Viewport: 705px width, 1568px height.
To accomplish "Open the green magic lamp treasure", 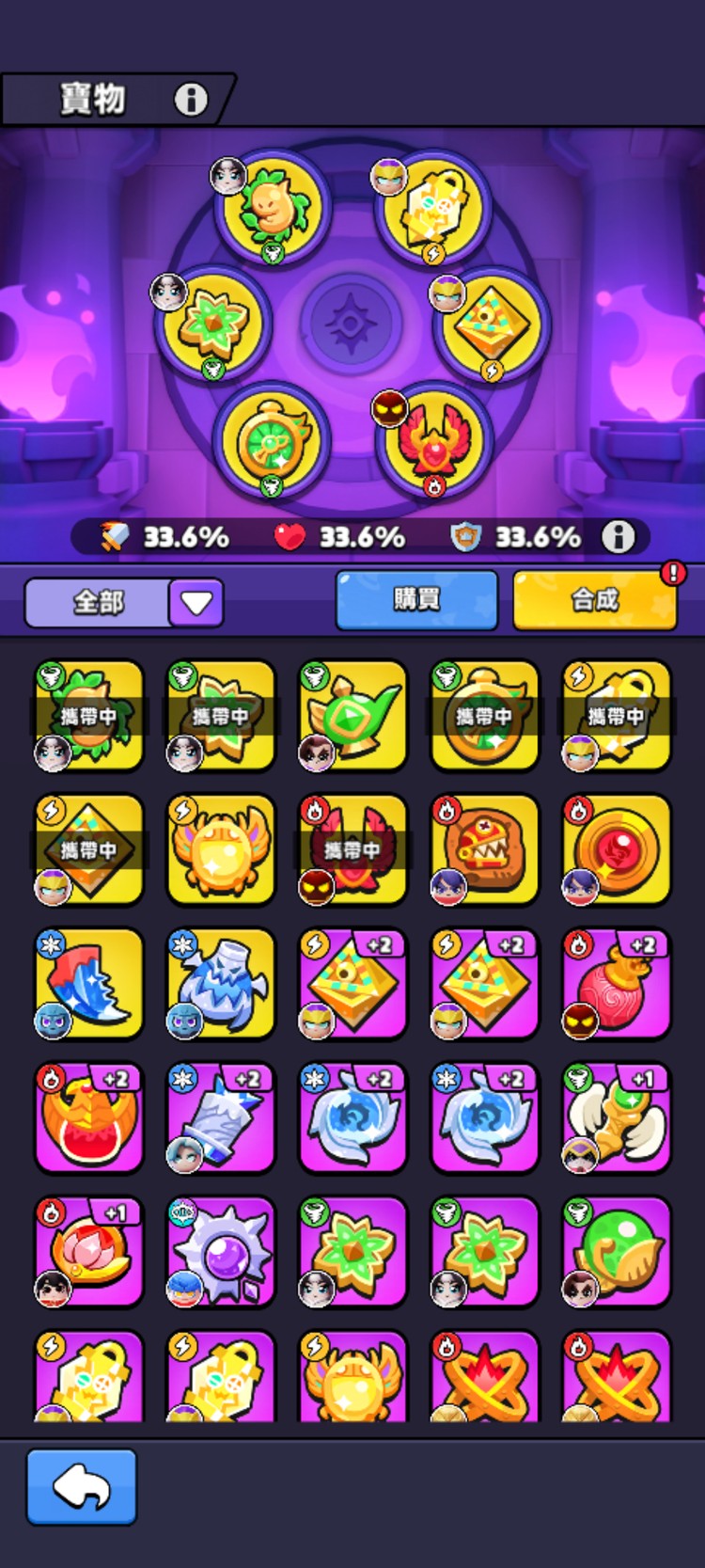I will 352,716.
